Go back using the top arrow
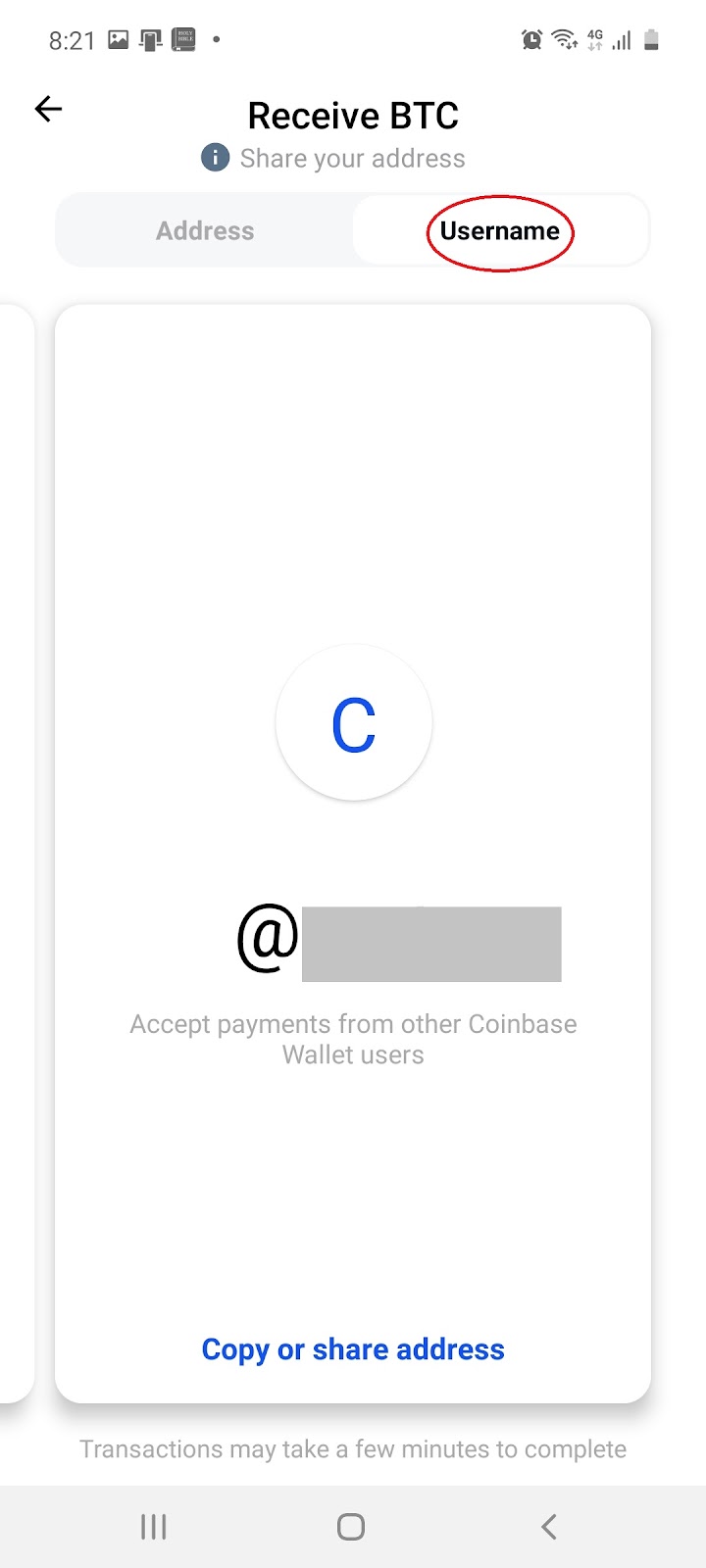The image size is (706, 1568). click(48, 109)
